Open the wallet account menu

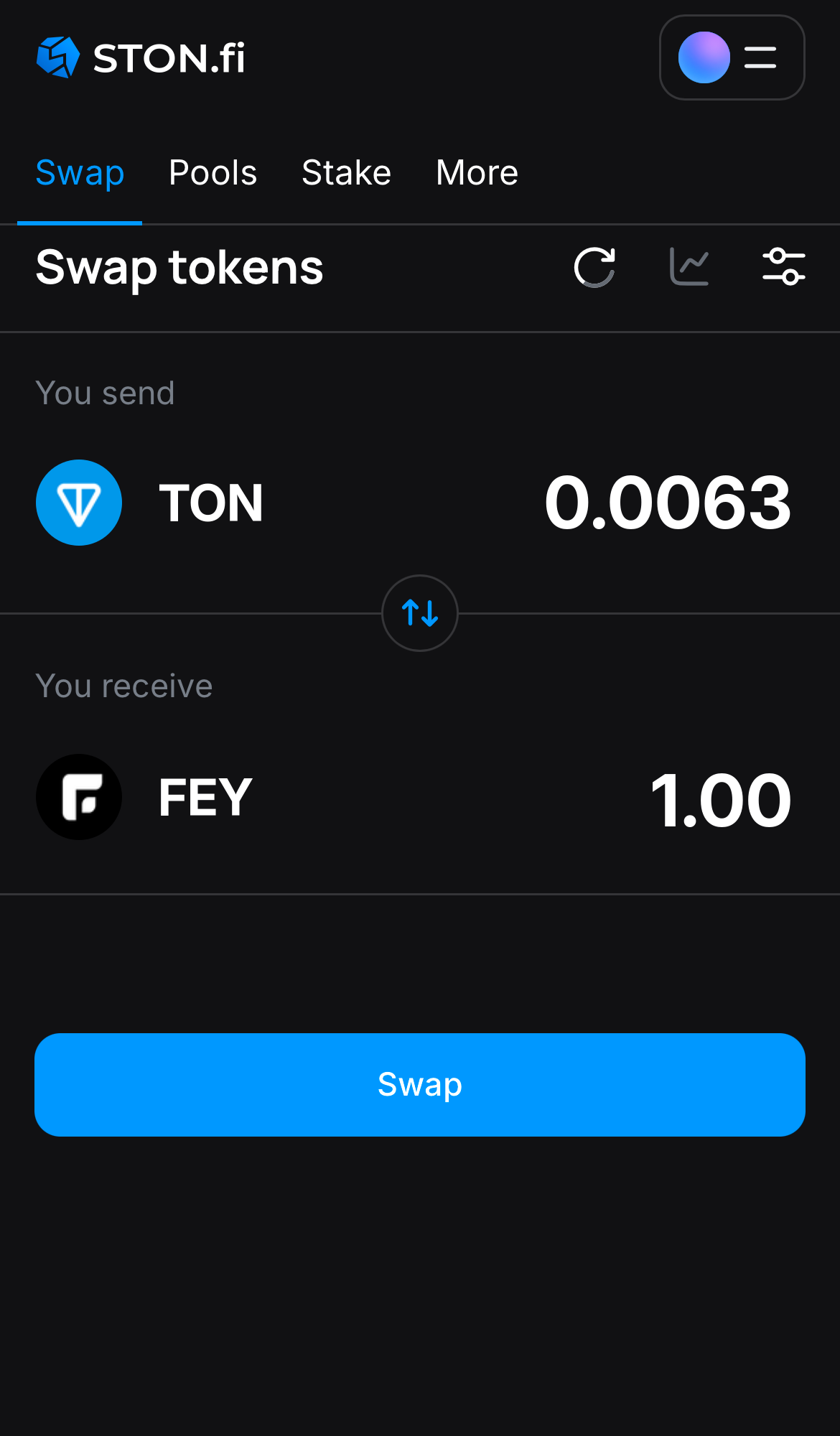tap(732, 57)
